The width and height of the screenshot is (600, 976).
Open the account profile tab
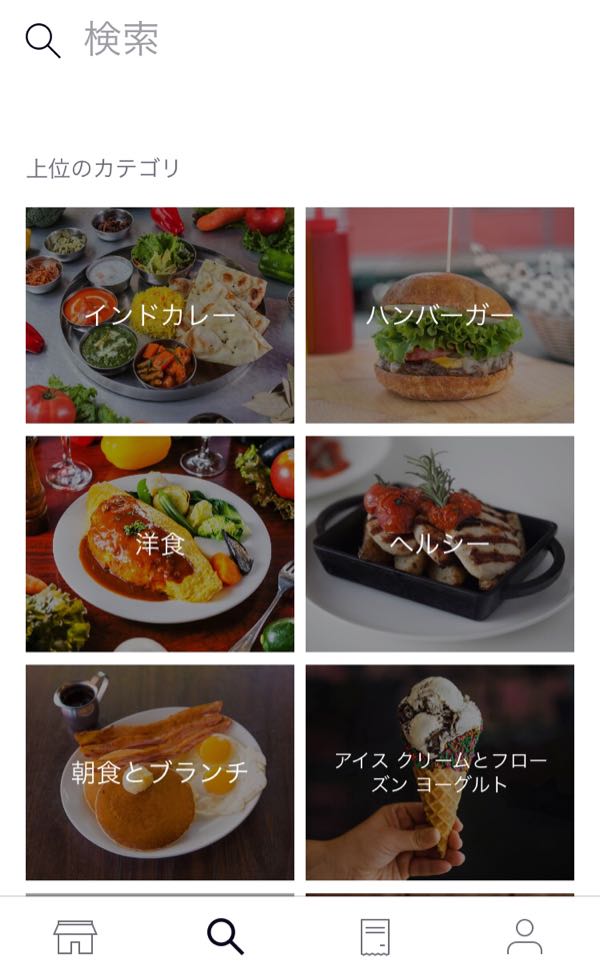pos(524,937)
